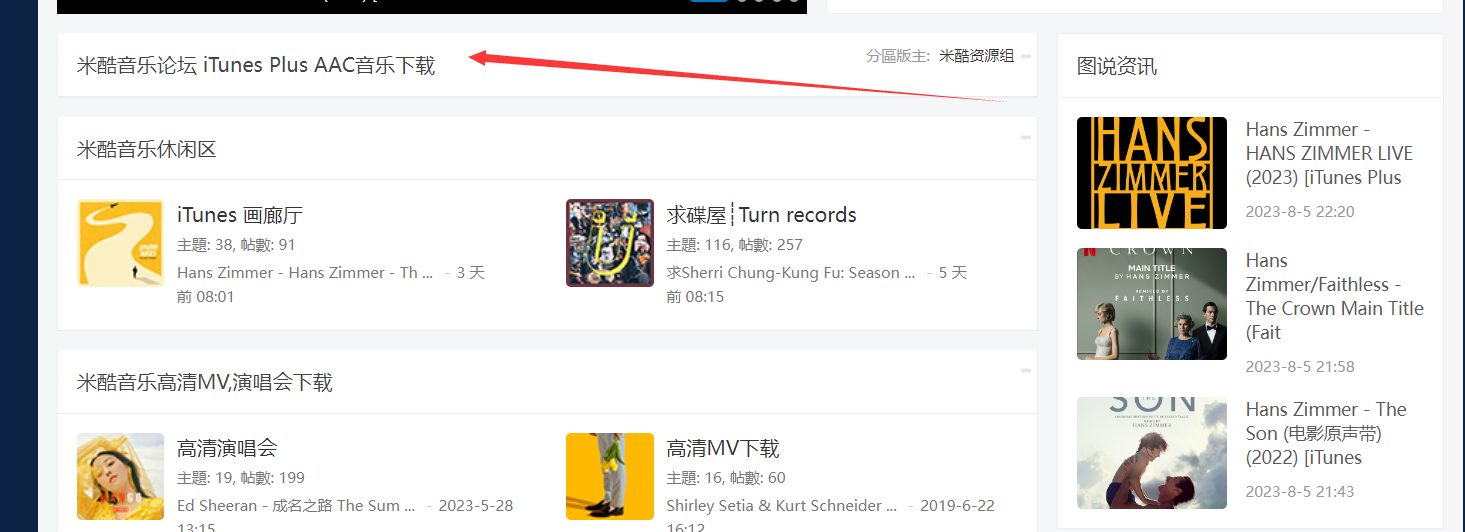Collapse the 高清MV,演唱会下载 section

click(1026, 371)
